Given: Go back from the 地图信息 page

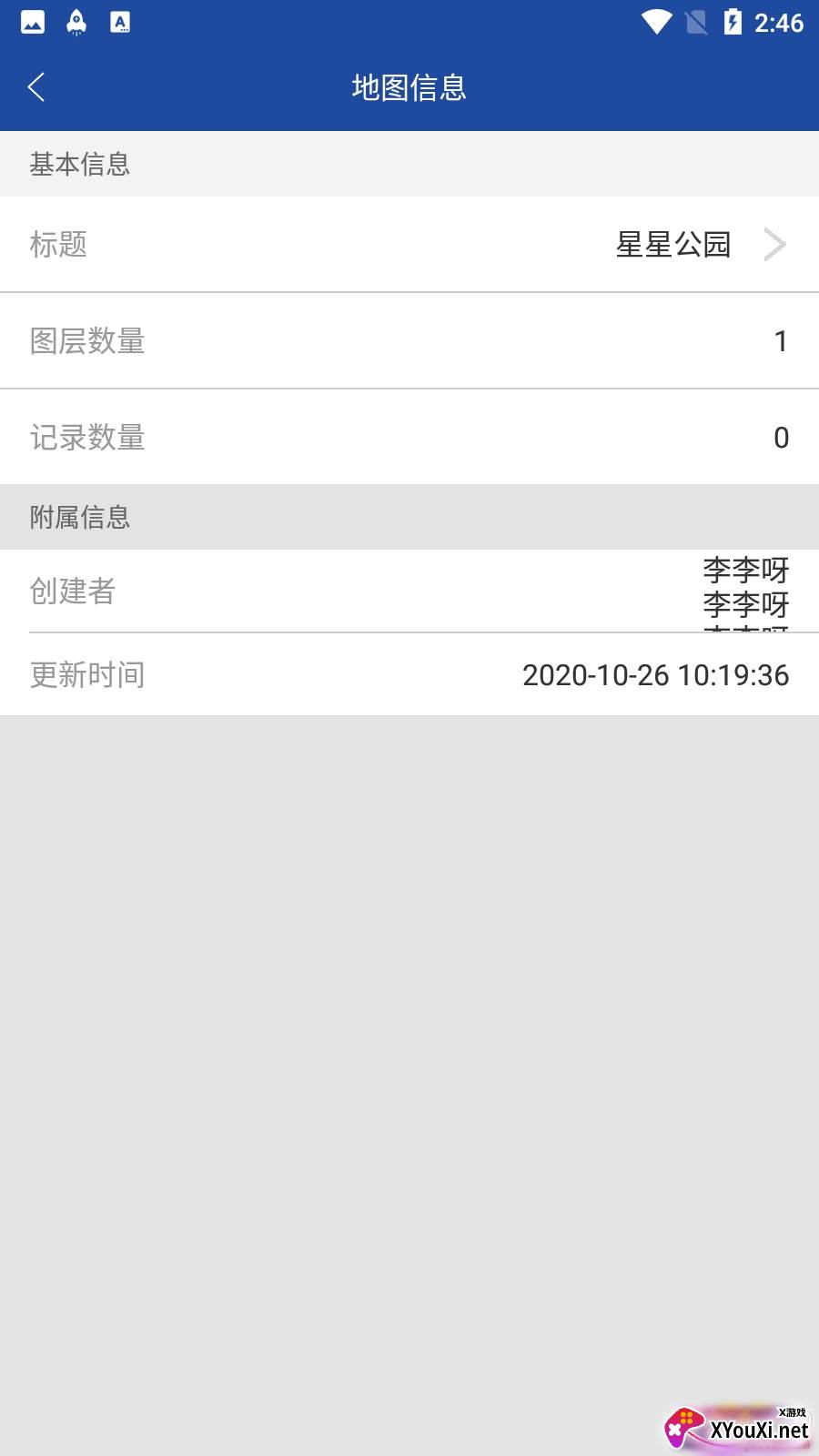Looking at the screenshot, I should pyautogui.click(x=36, y=87).
